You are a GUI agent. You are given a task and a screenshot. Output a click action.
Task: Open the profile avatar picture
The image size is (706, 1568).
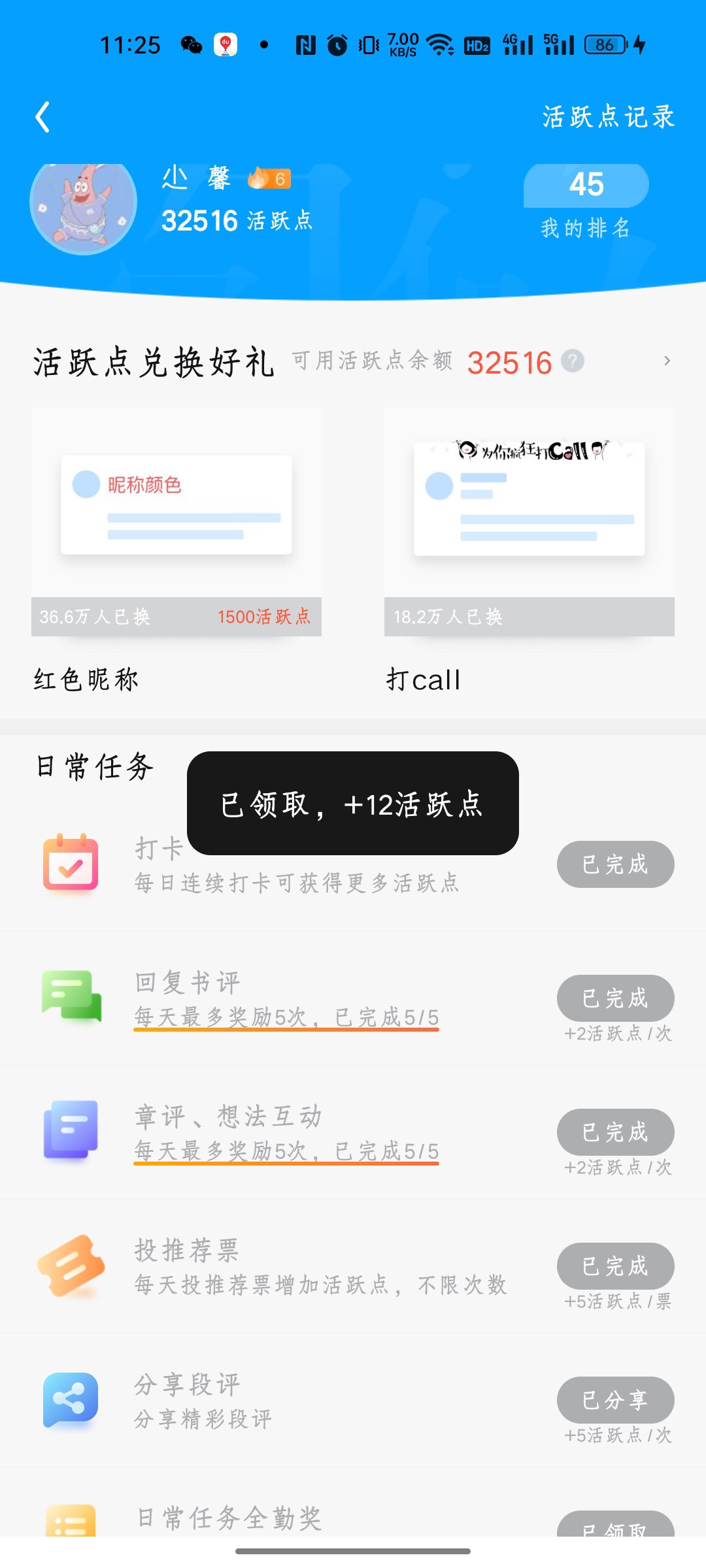point(84,204)
